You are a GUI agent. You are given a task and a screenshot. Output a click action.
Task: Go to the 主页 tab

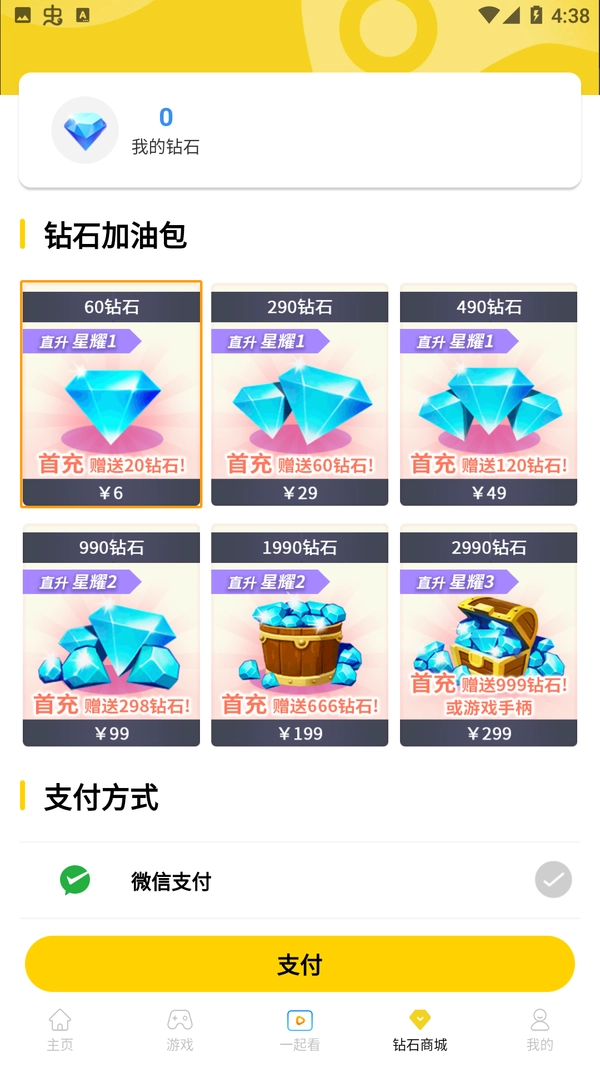point(60,1030)
